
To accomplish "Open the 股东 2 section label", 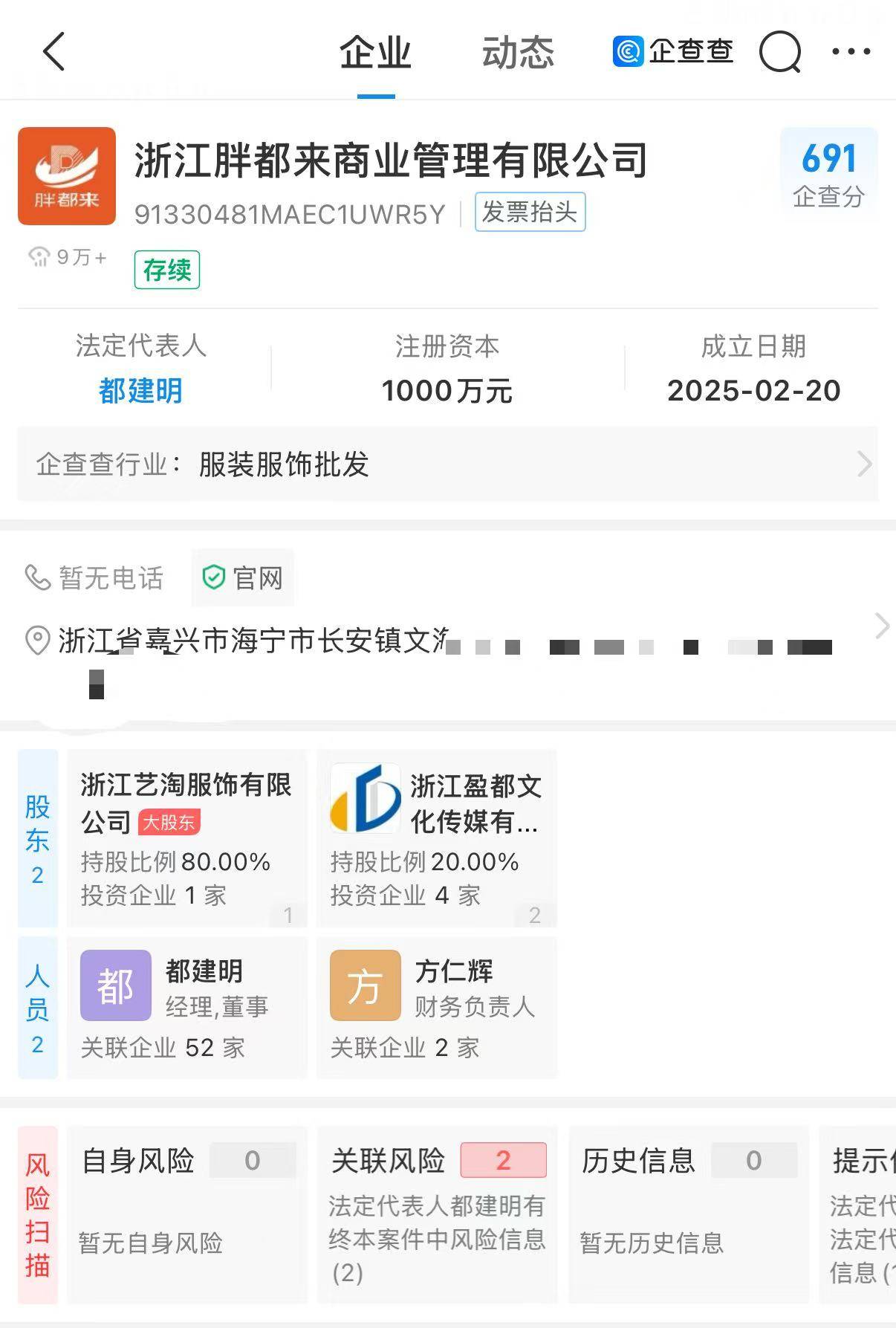I will coord(37,838).
